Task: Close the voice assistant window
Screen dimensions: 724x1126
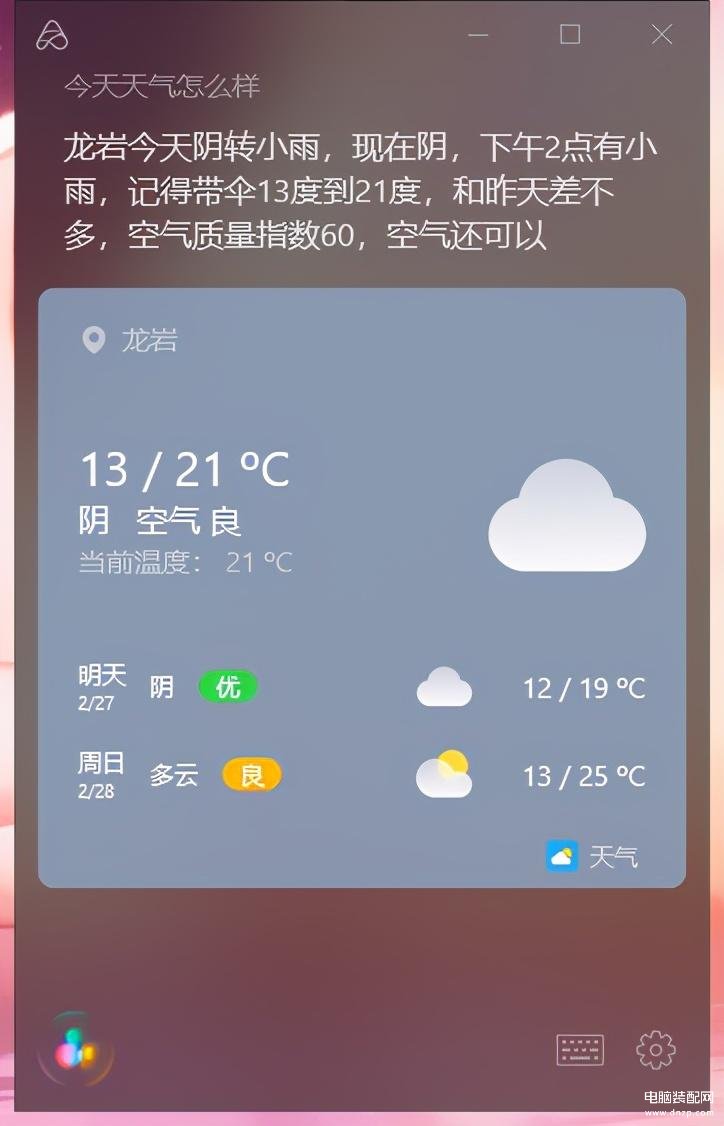Action: click(662, 35)
